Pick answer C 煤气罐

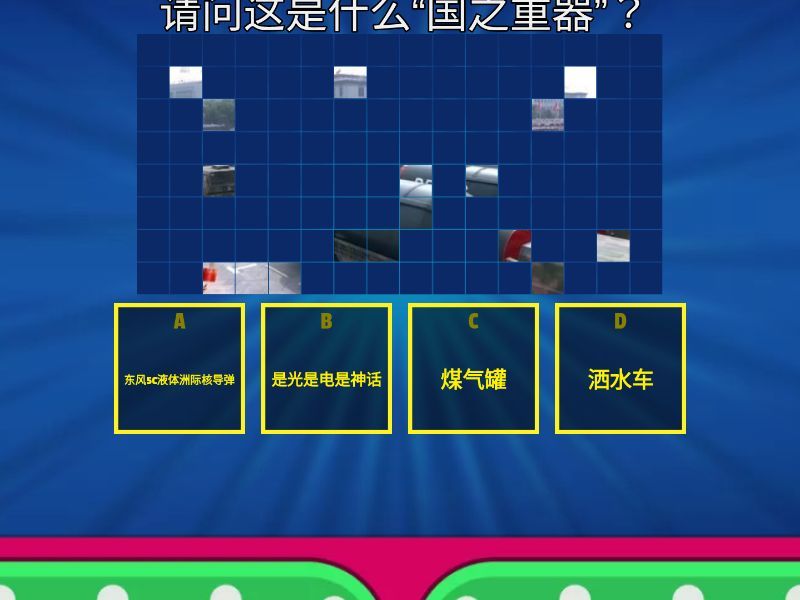coord(473,369)
